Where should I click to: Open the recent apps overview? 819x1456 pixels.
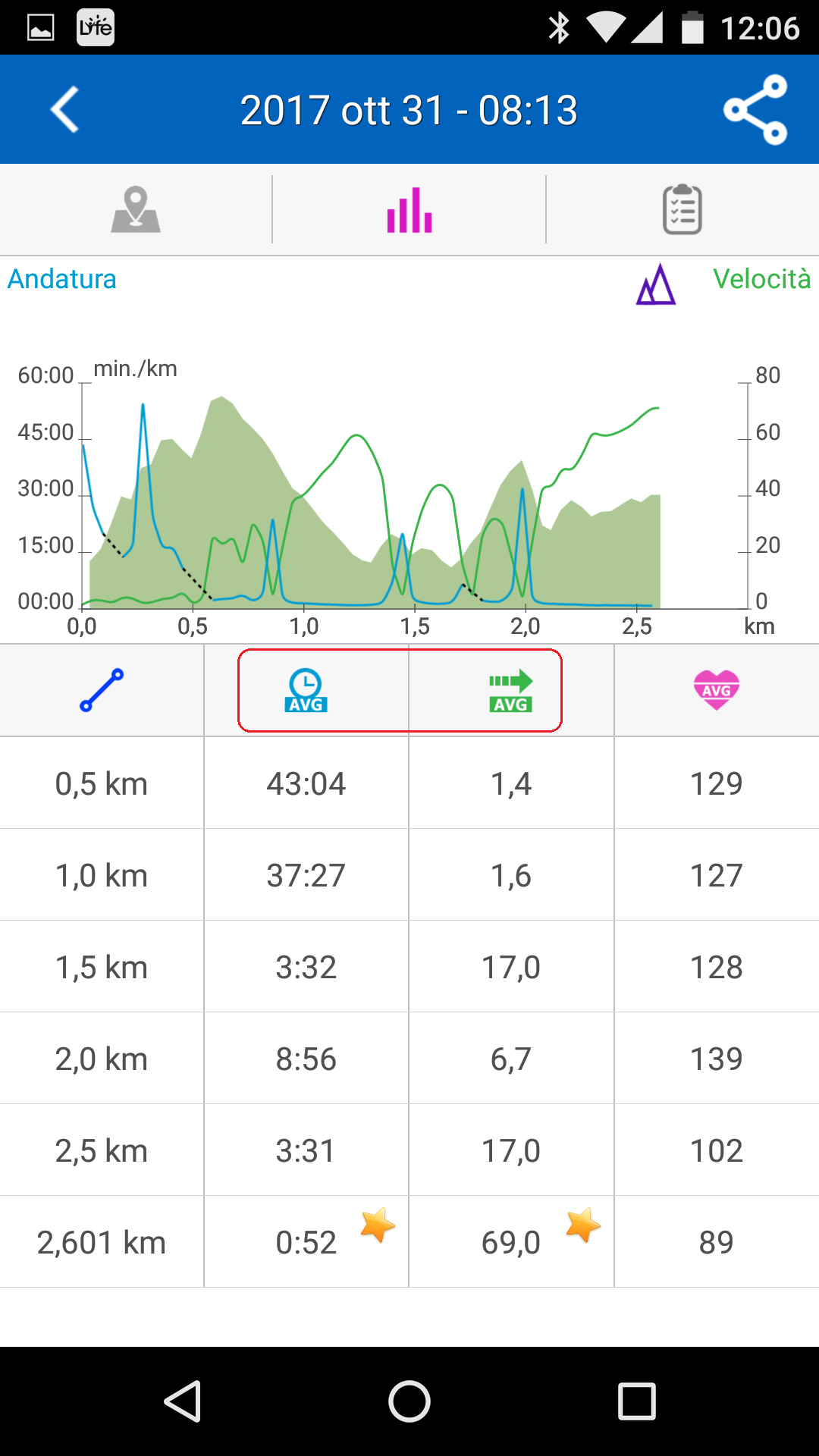pyautogui.click(x=636, y=1401)
